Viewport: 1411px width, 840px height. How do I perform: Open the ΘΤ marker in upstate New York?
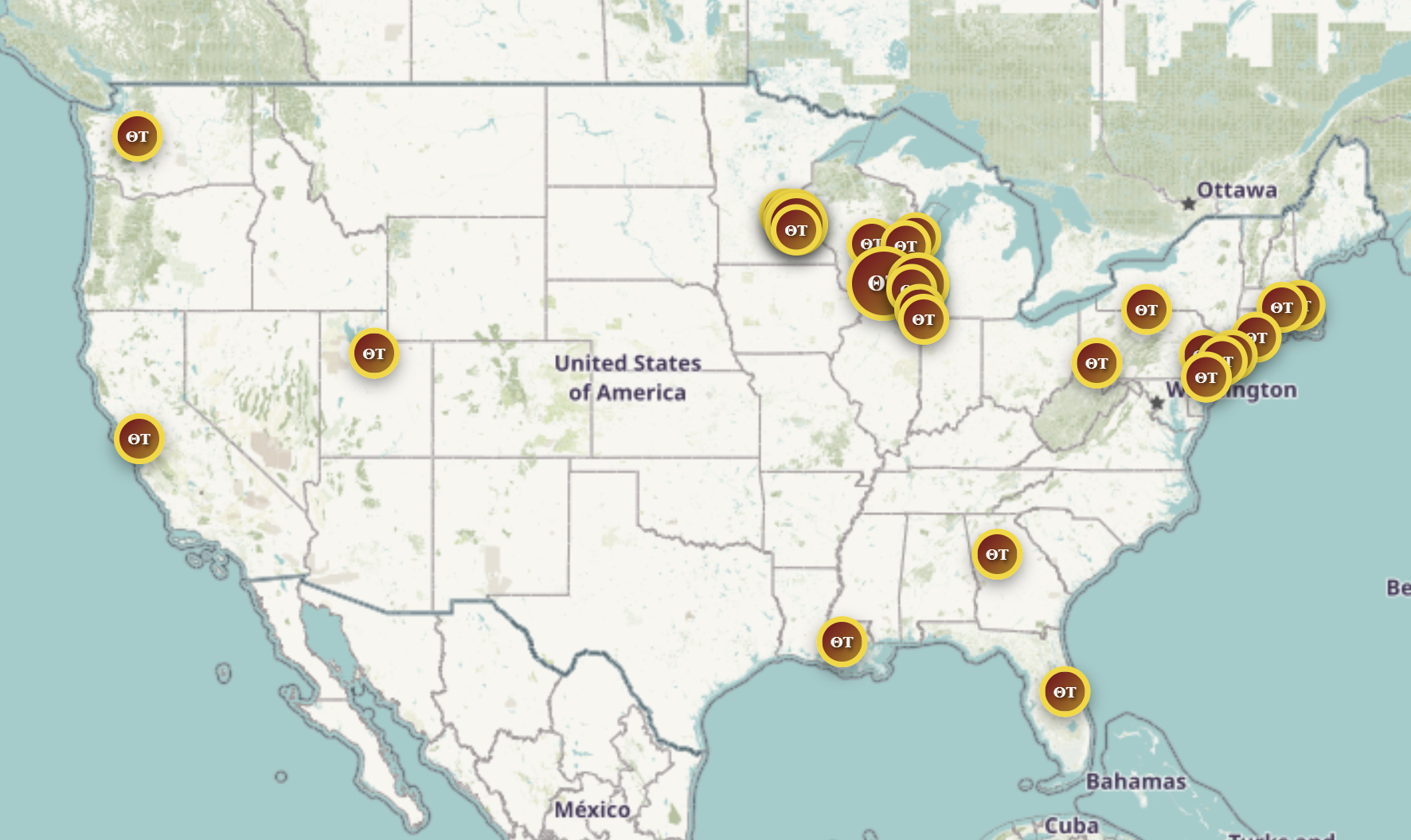click(x=1146, y=310)
